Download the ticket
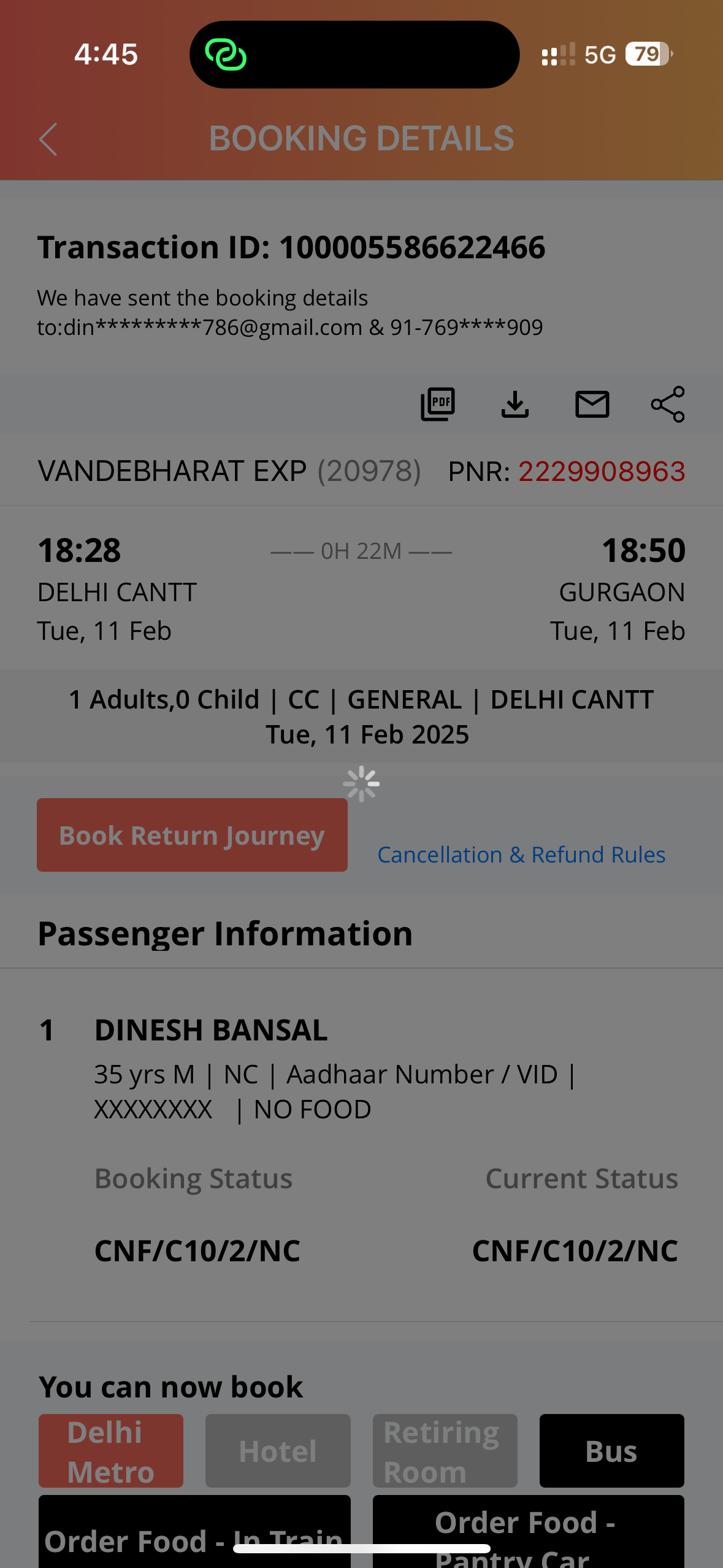Image resolution: width=723 pixels, height=1568 pixels. [515, 404]
